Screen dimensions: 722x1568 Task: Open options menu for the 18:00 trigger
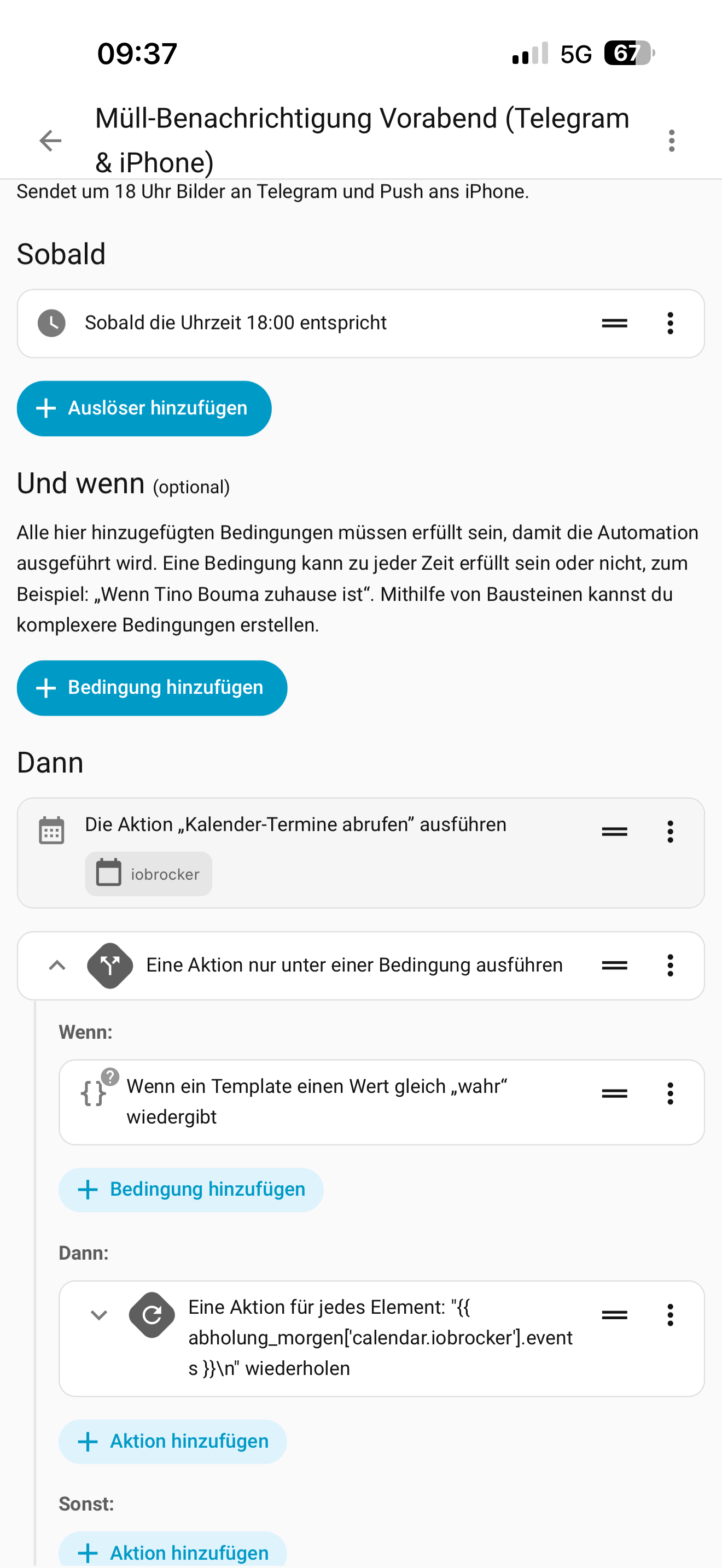670,323
